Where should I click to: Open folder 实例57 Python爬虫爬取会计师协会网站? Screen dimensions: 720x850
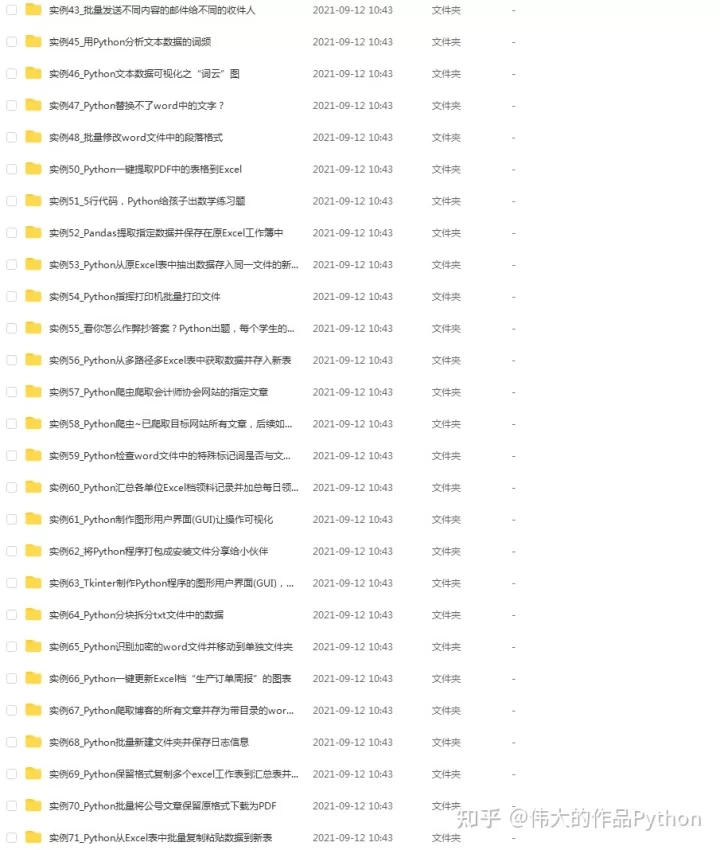coord(158,392)
